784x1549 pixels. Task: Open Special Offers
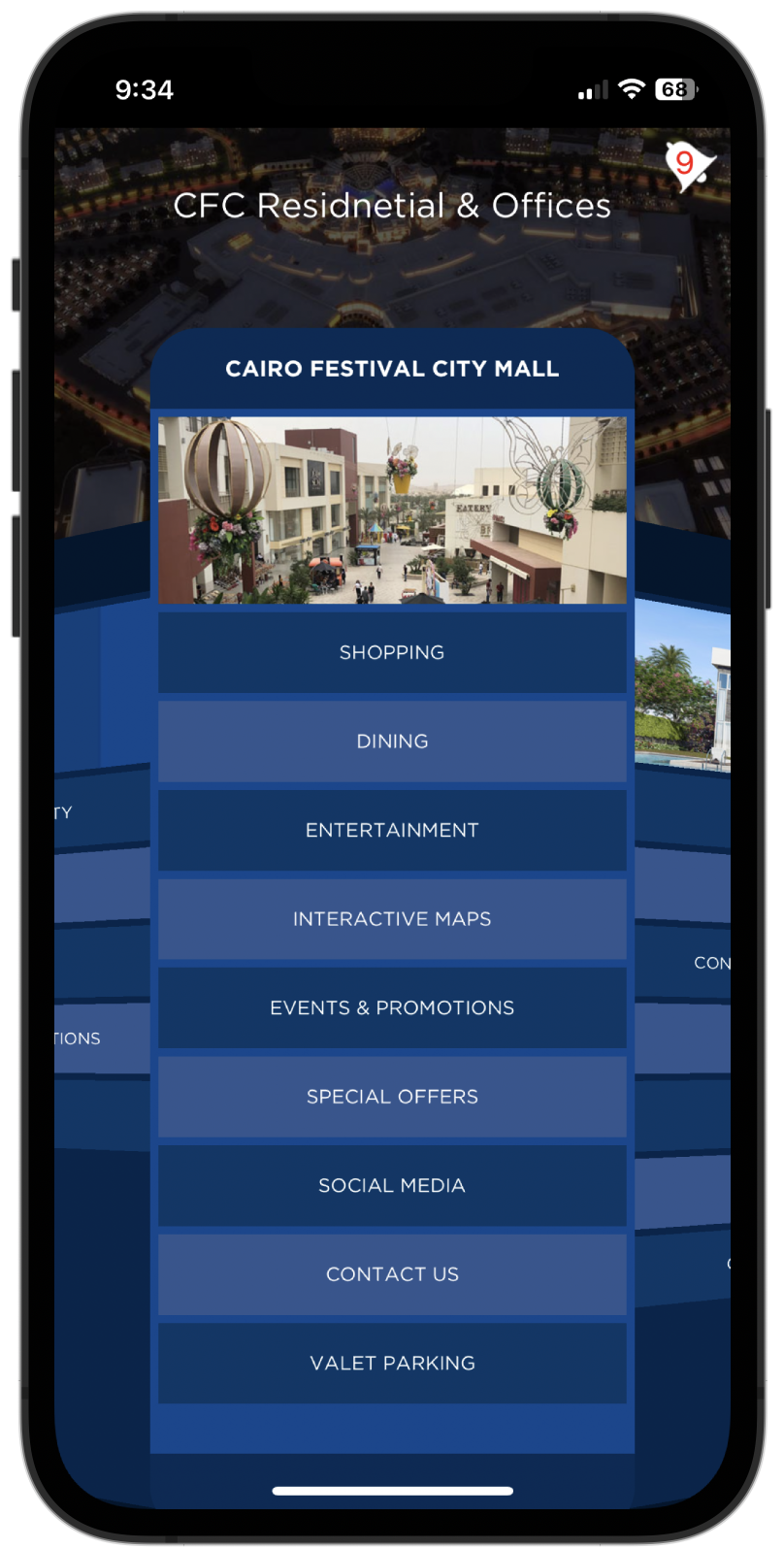click(x=392, y=1097)
